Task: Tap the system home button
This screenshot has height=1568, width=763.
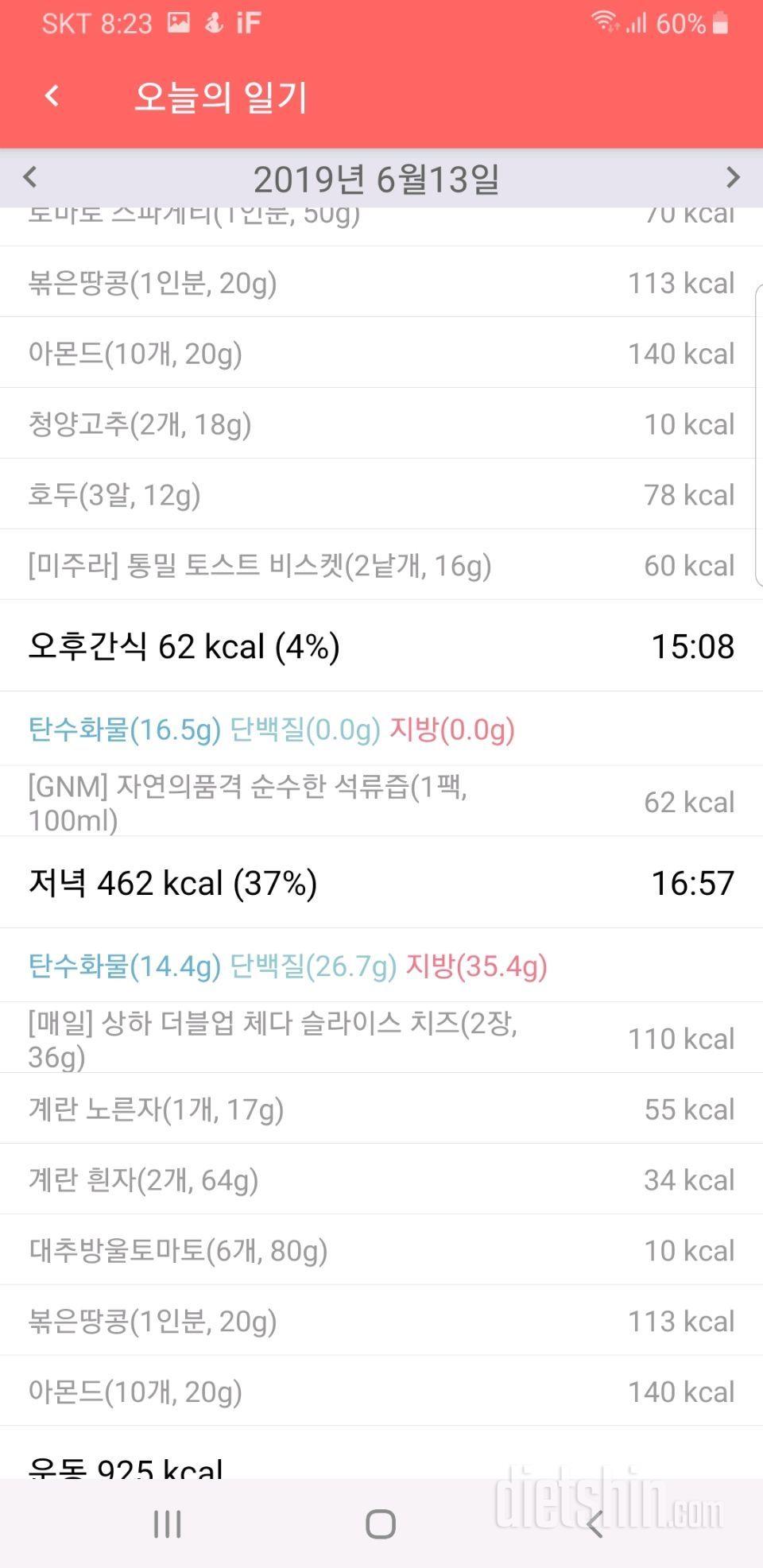Action: 381,1523
